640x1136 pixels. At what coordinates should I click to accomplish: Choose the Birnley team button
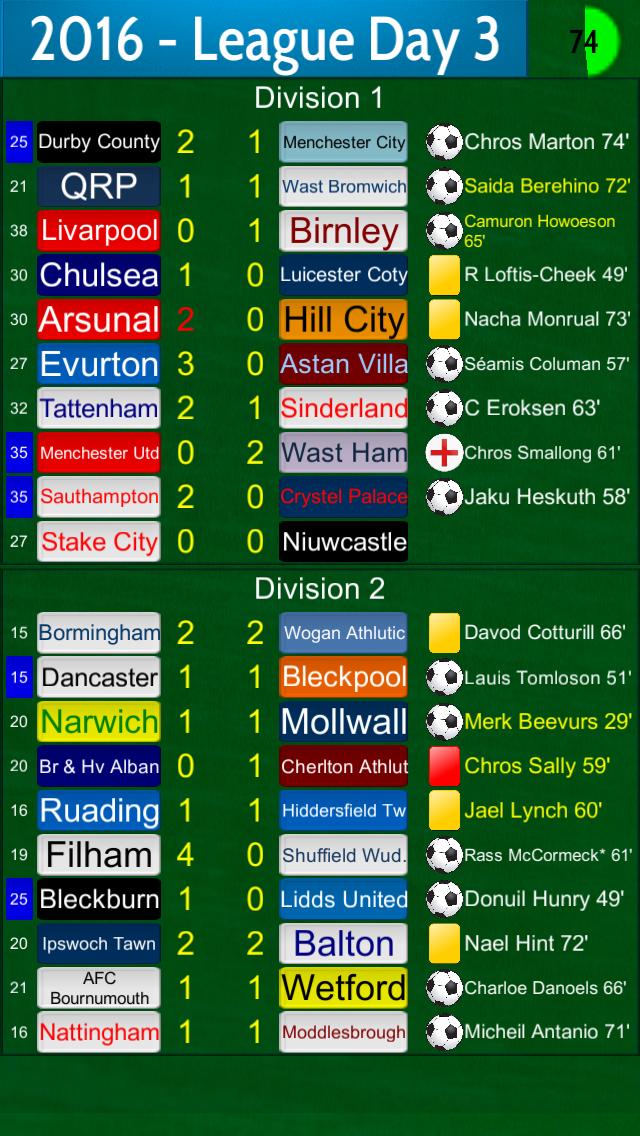(x=343, y=231)
